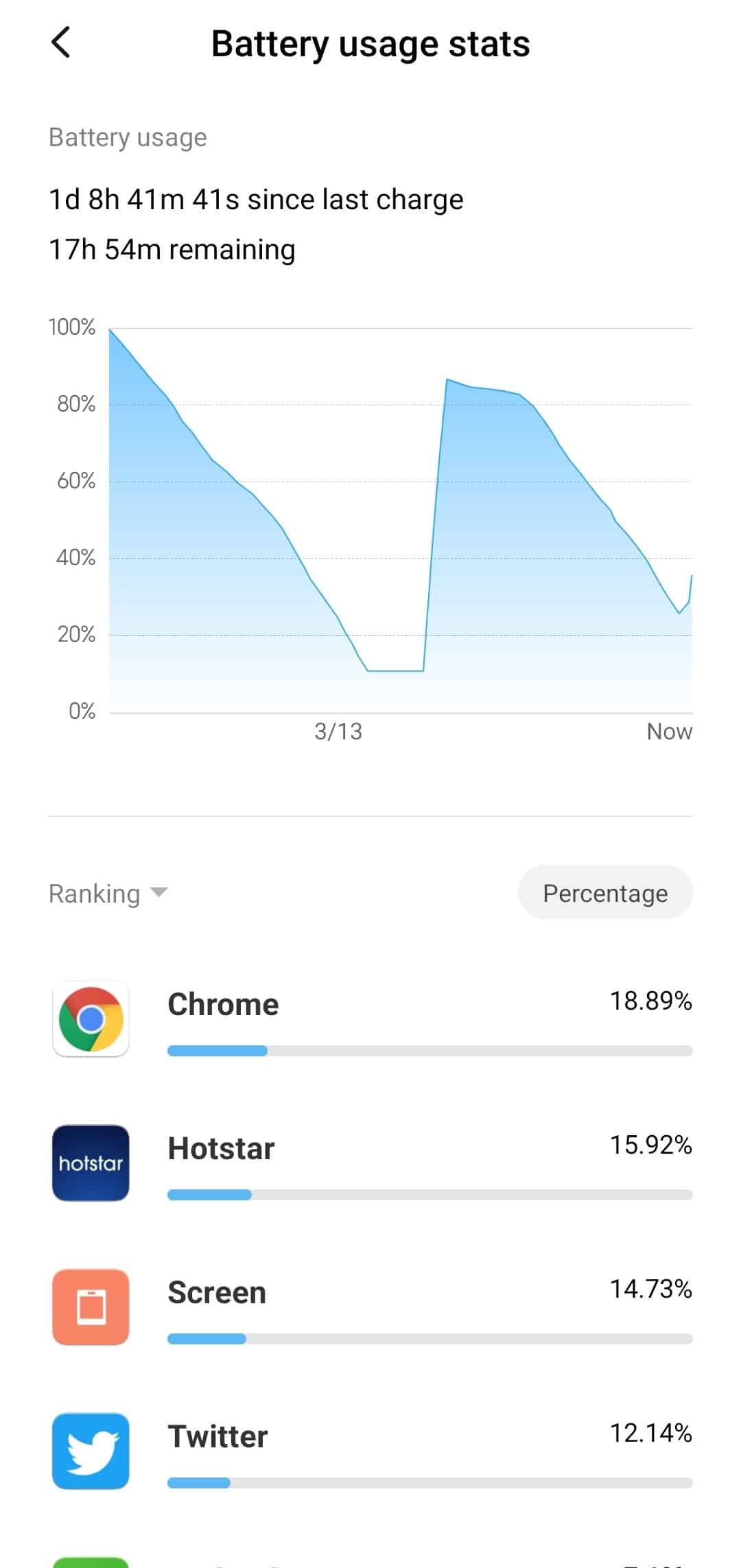
Task: Go back from Battery usage stats
Action: coord(61,43)
